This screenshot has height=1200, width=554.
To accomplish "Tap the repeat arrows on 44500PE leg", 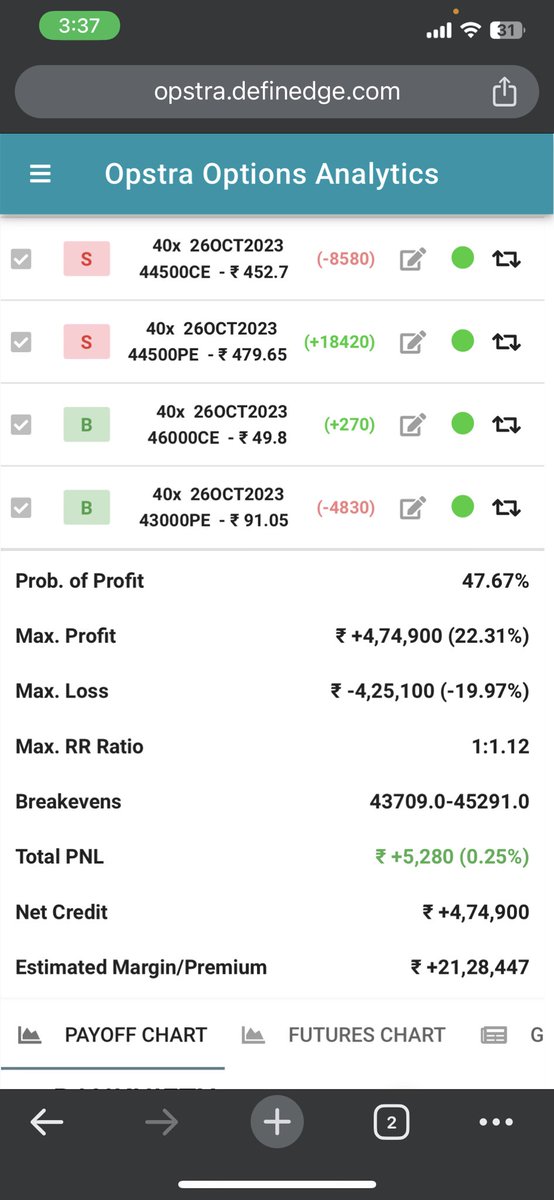I will point(507,342).
